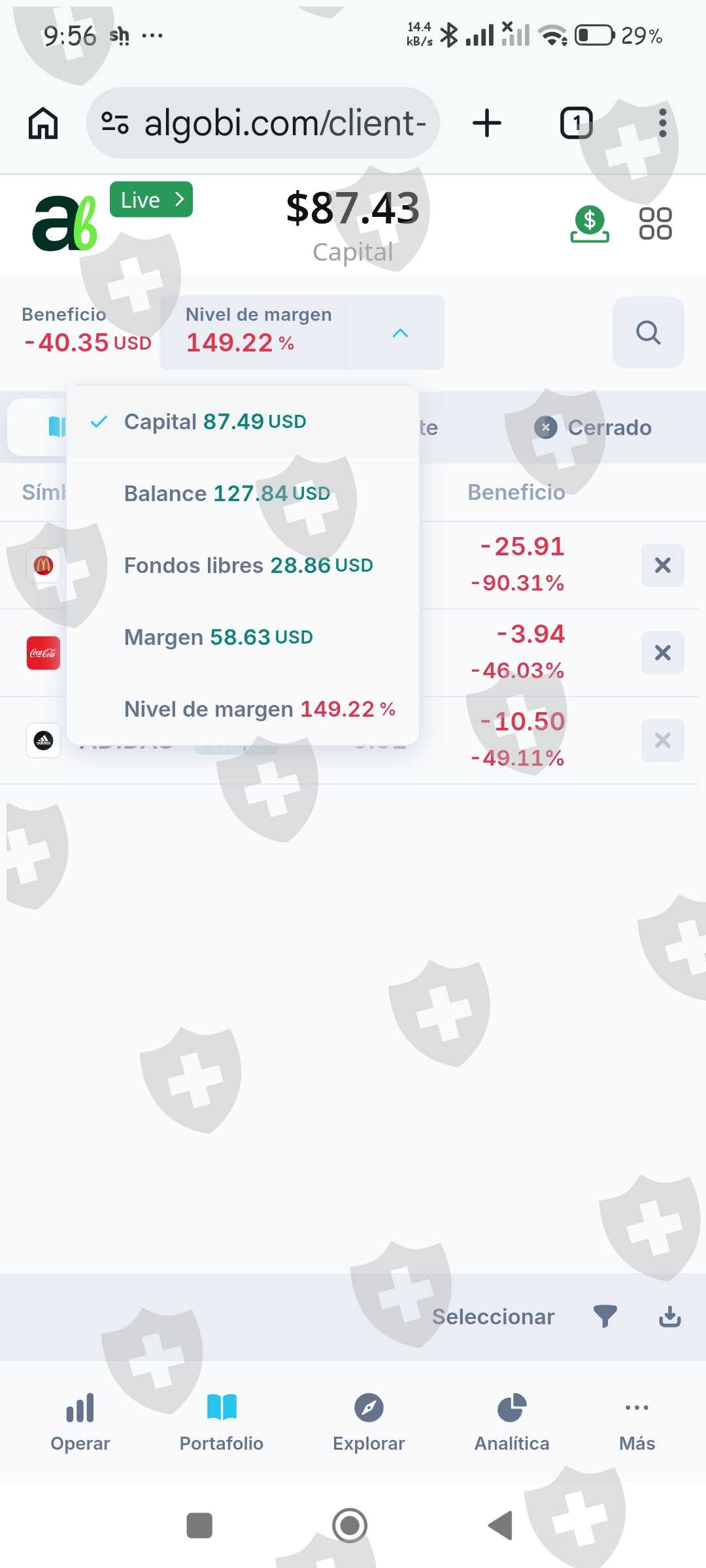
Task: Go to the Operar tab
Action: pyautogui.click(x=80, y=1422)
